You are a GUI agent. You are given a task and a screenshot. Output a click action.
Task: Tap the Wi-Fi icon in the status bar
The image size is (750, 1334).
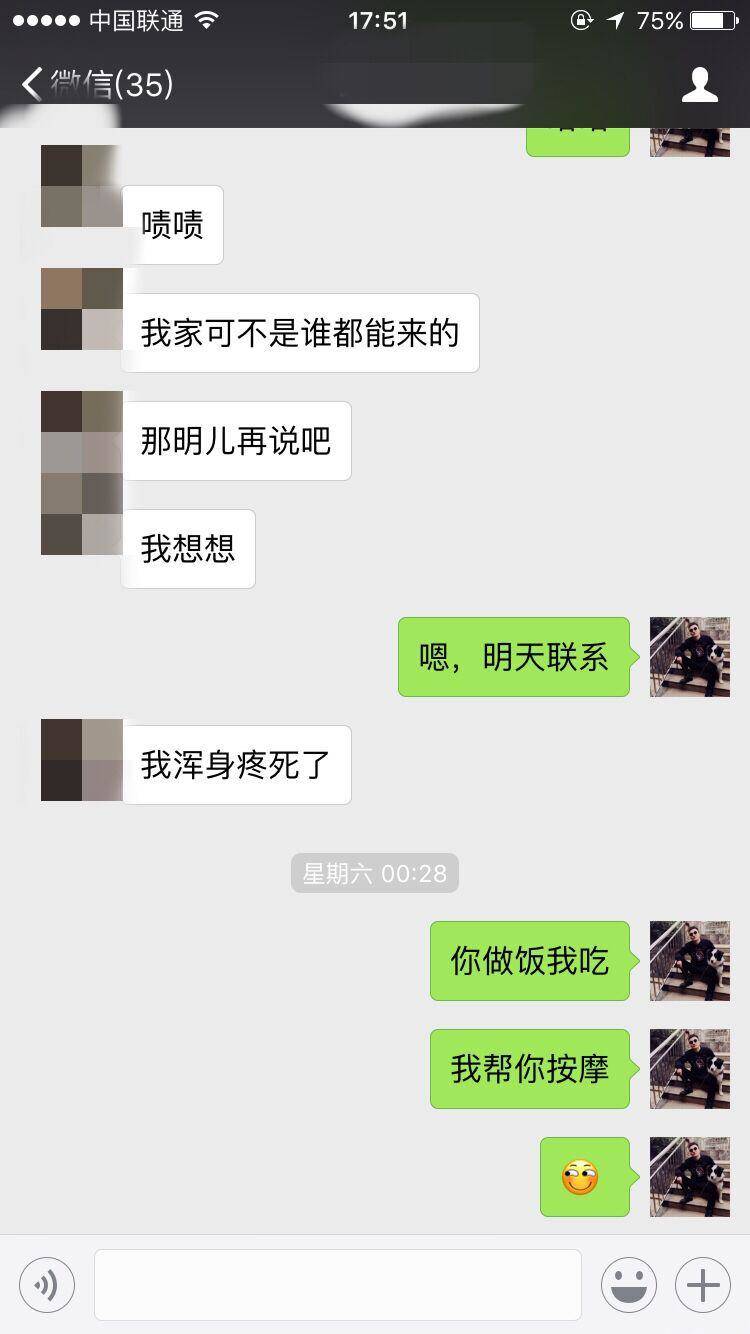click(205, 18)
